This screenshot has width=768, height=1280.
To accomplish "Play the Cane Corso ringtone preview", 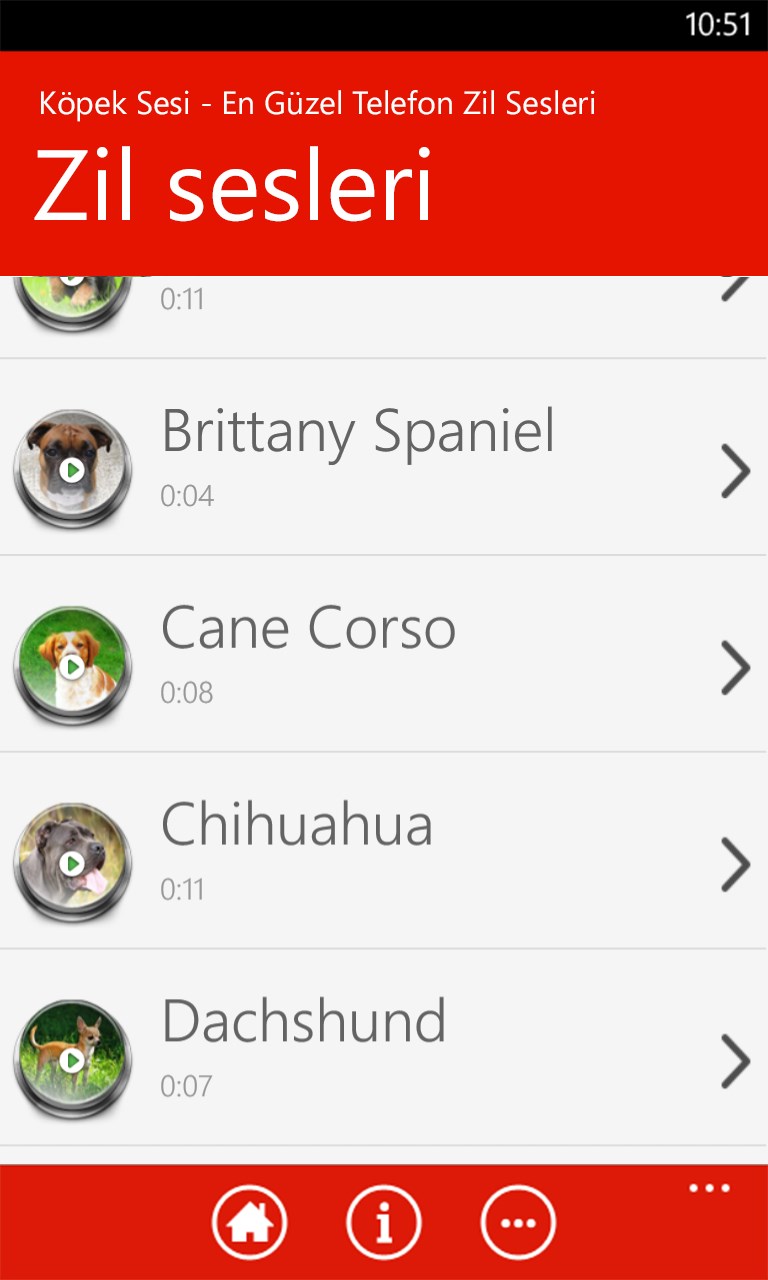I will (72, 666).
